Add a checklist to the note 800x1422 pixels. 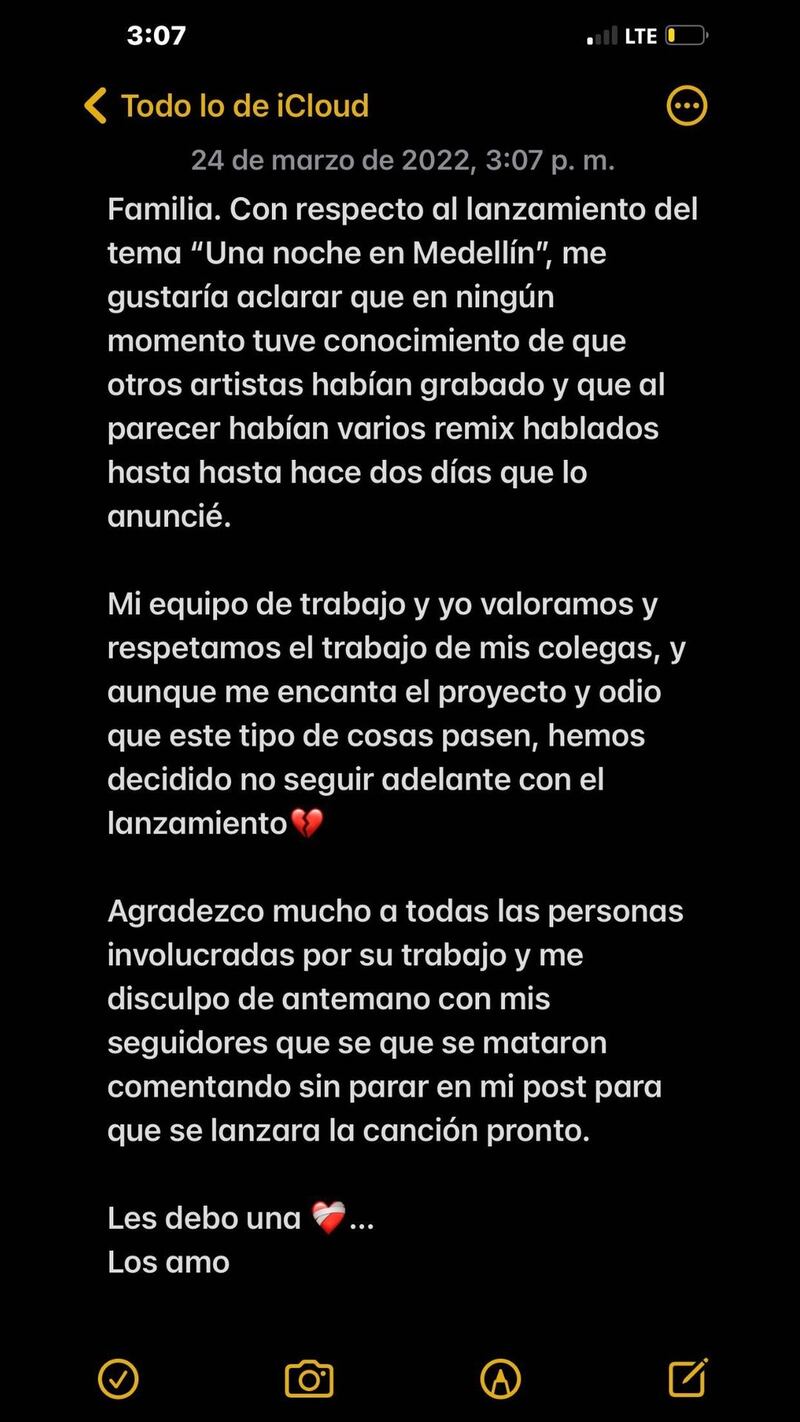[x=118, y=1379]
